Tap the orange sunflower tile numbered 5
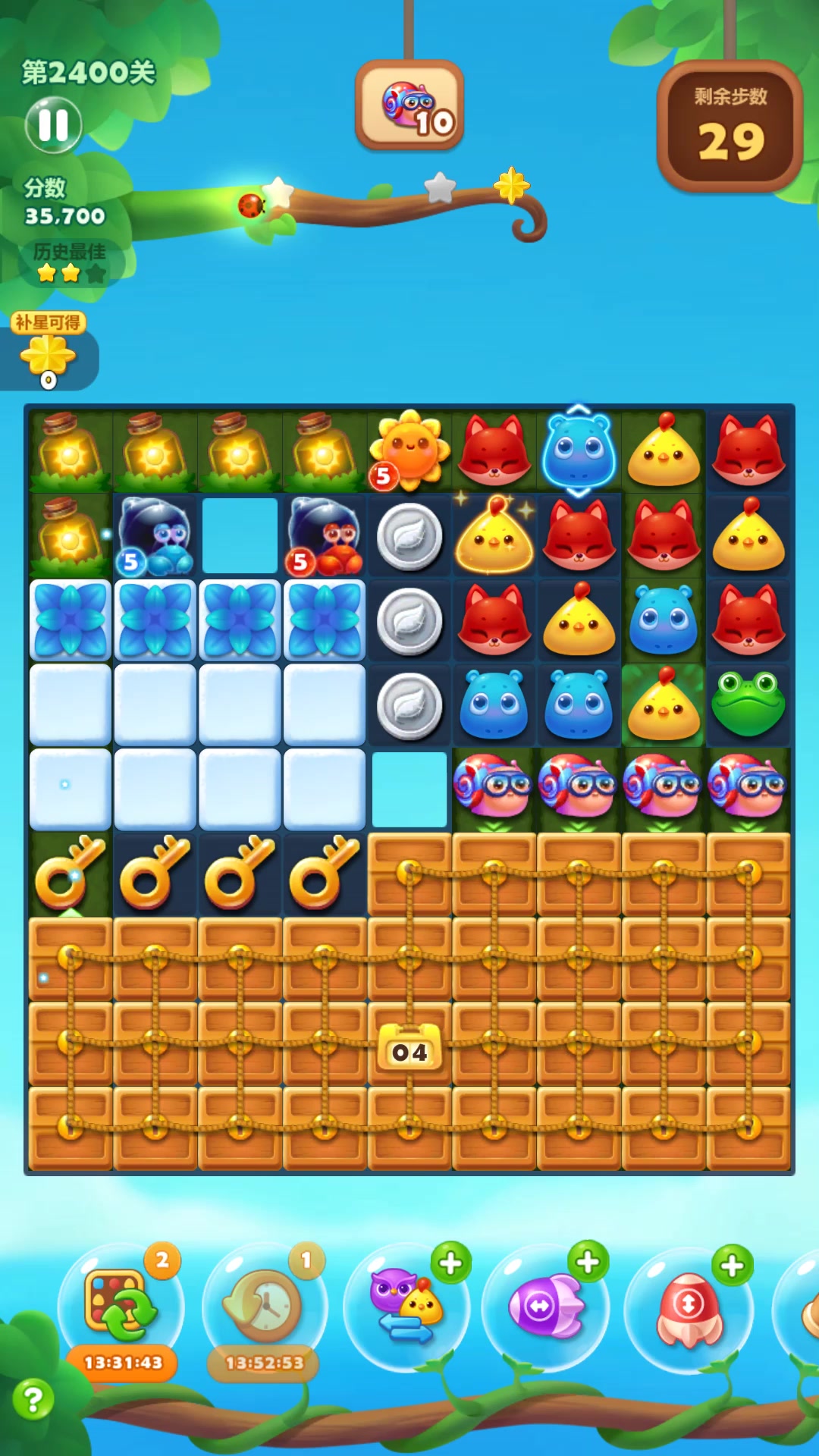This screenshot has height=1456, width=819. tap(409, 450)
